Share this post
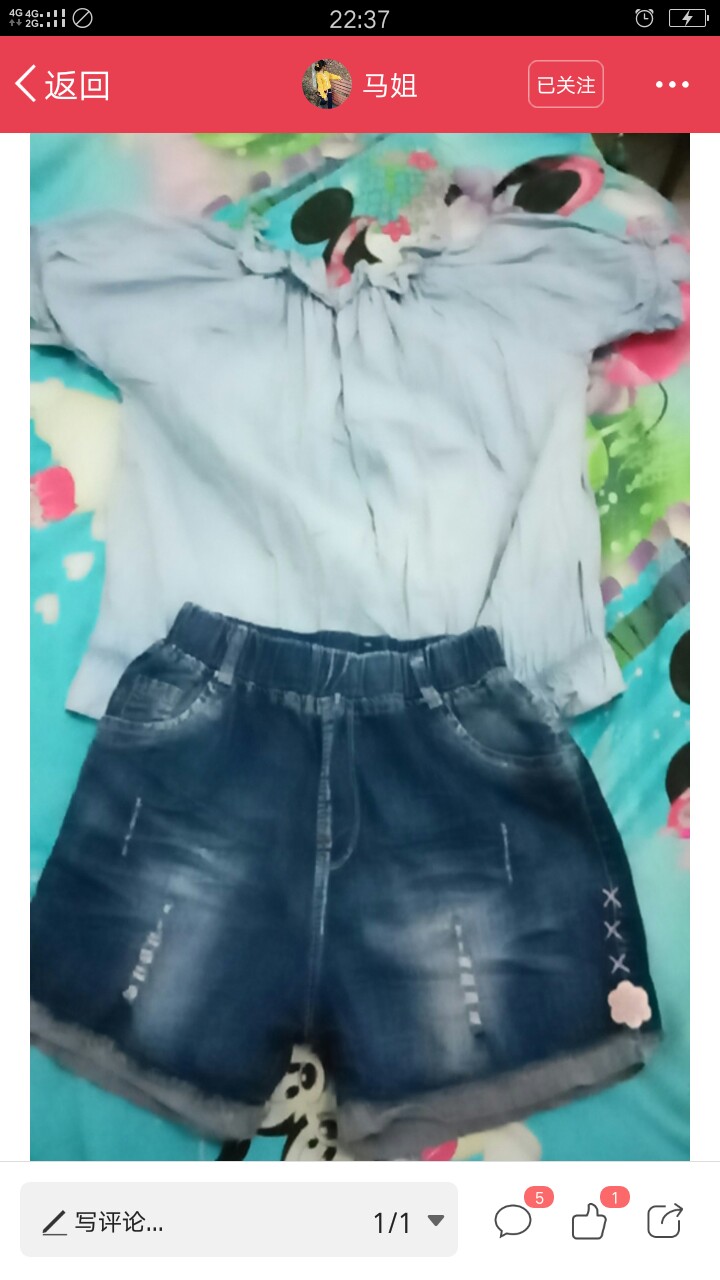Image resolution: width=720 pixels, height=1280 pixels. [x=665, y=1220]
